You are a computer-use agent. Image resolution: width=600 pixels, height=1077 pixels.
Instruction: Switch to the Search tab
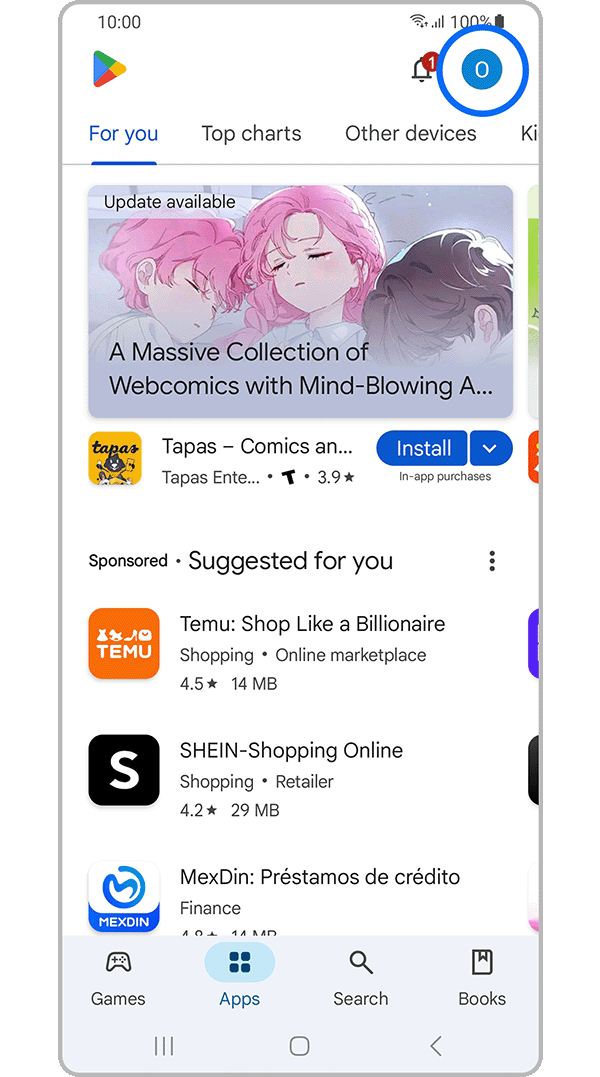(x=360, y=979)
